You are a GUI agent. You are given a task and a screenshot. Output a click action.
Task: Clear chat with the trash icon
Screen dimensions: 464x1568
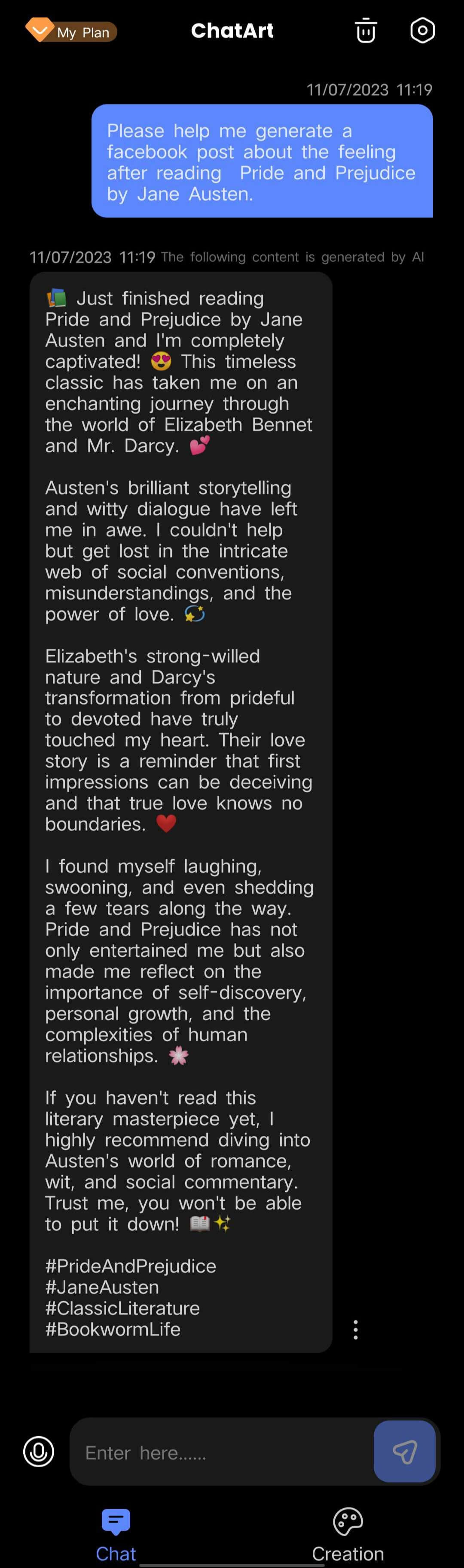coord(365,31)
